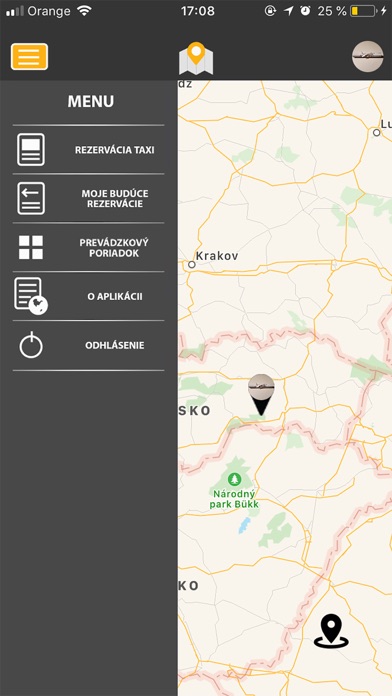The width and height of the screenshot is (392, 696).
Task: Open Prevádzkový poriadok
Action: tap(88, 247)
